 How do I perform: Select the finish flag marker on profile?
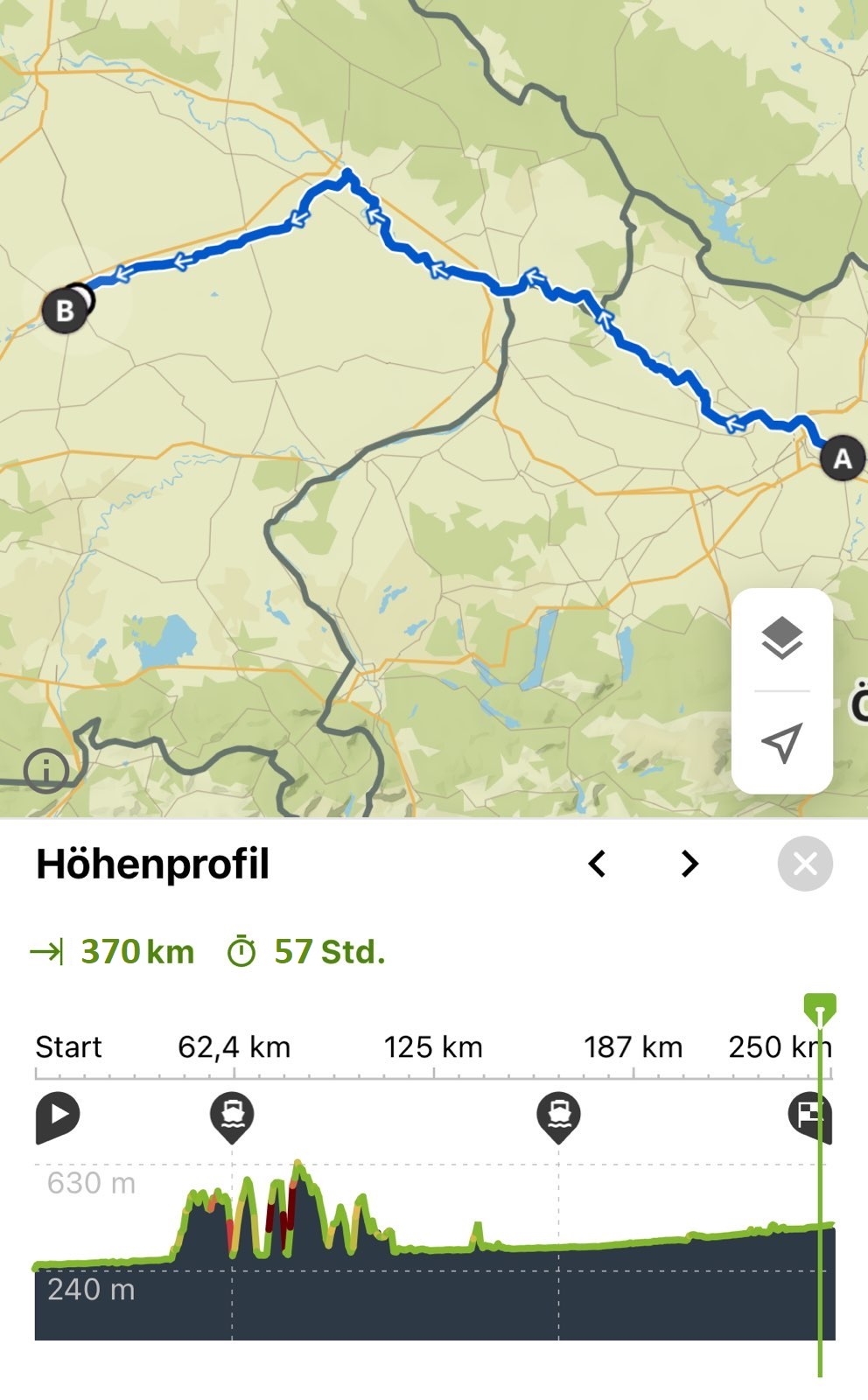(x=808, y=1116)
